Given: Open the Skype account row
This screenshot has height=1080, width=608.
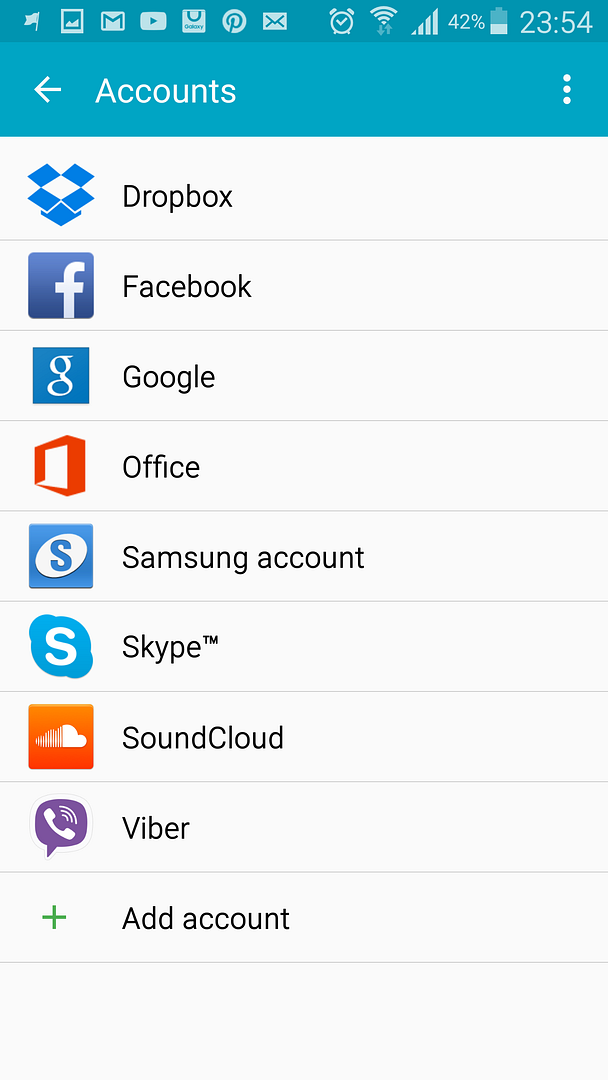Looking at the screenshot, I should click(304, 647).
